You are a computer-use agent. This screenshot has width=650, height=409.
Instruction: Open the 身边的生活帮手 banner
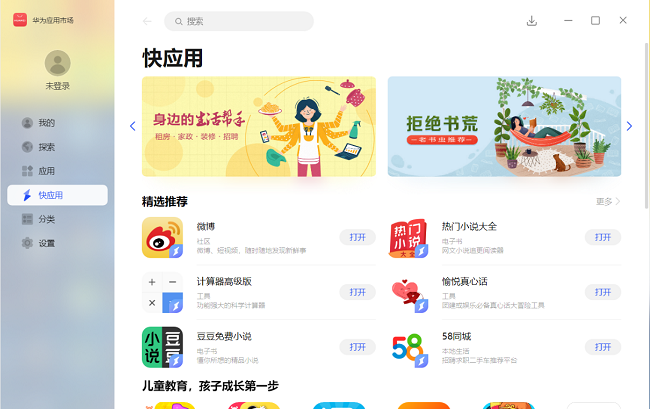click(x=258, y=126)
